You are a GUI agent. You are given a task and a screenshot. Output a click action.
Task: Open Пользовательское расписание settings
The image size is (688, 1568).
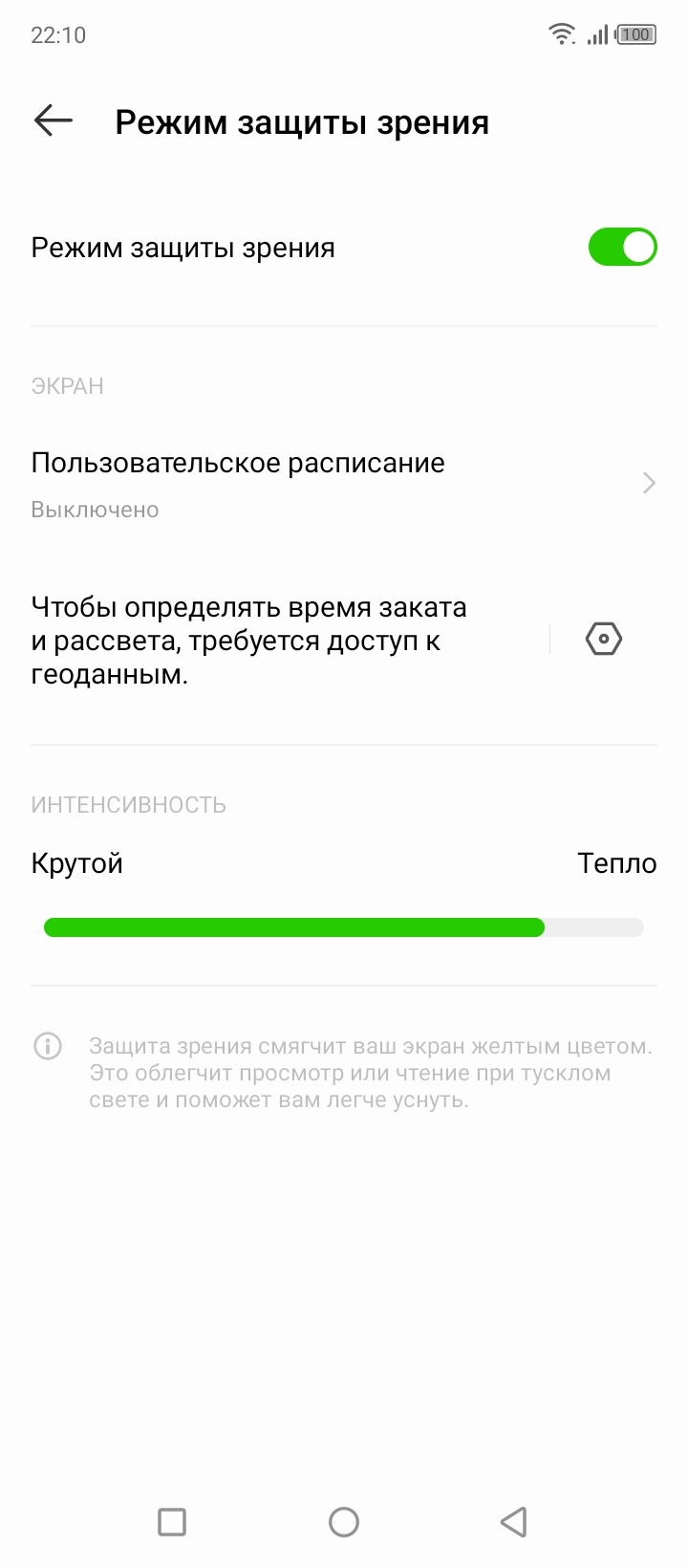[x=344, y=484]
